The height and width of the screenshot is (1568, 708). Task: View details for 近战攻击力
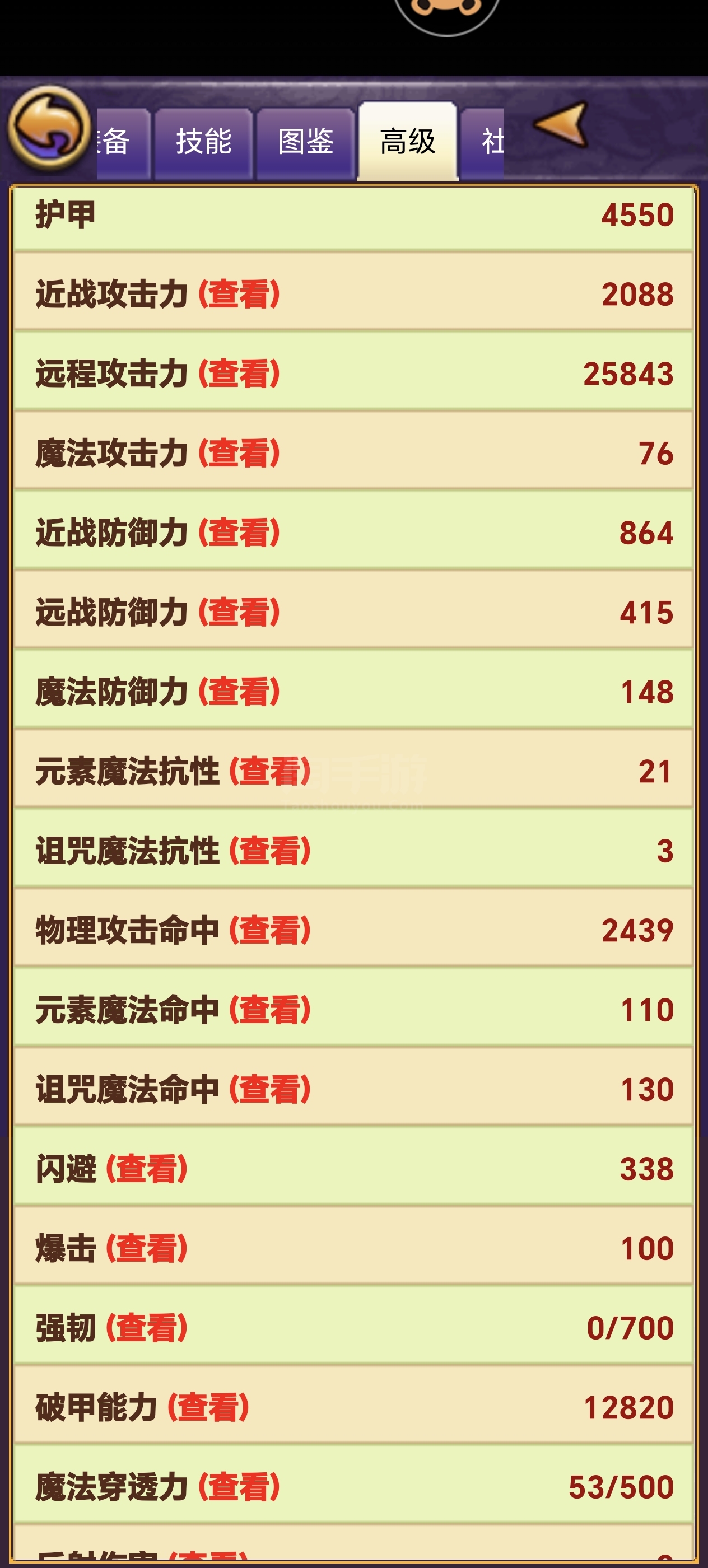[239, 294]
